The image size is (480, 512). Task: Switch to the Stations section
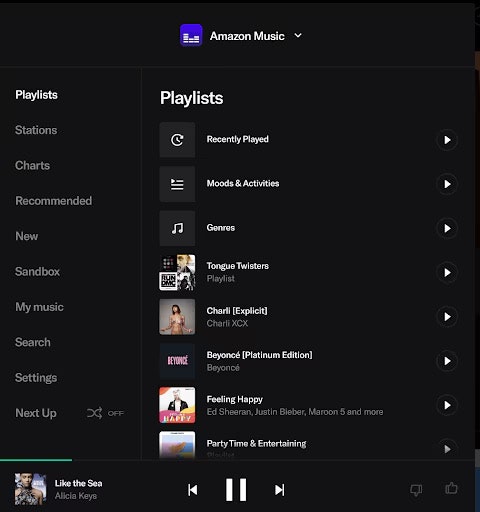pos(36,130)
